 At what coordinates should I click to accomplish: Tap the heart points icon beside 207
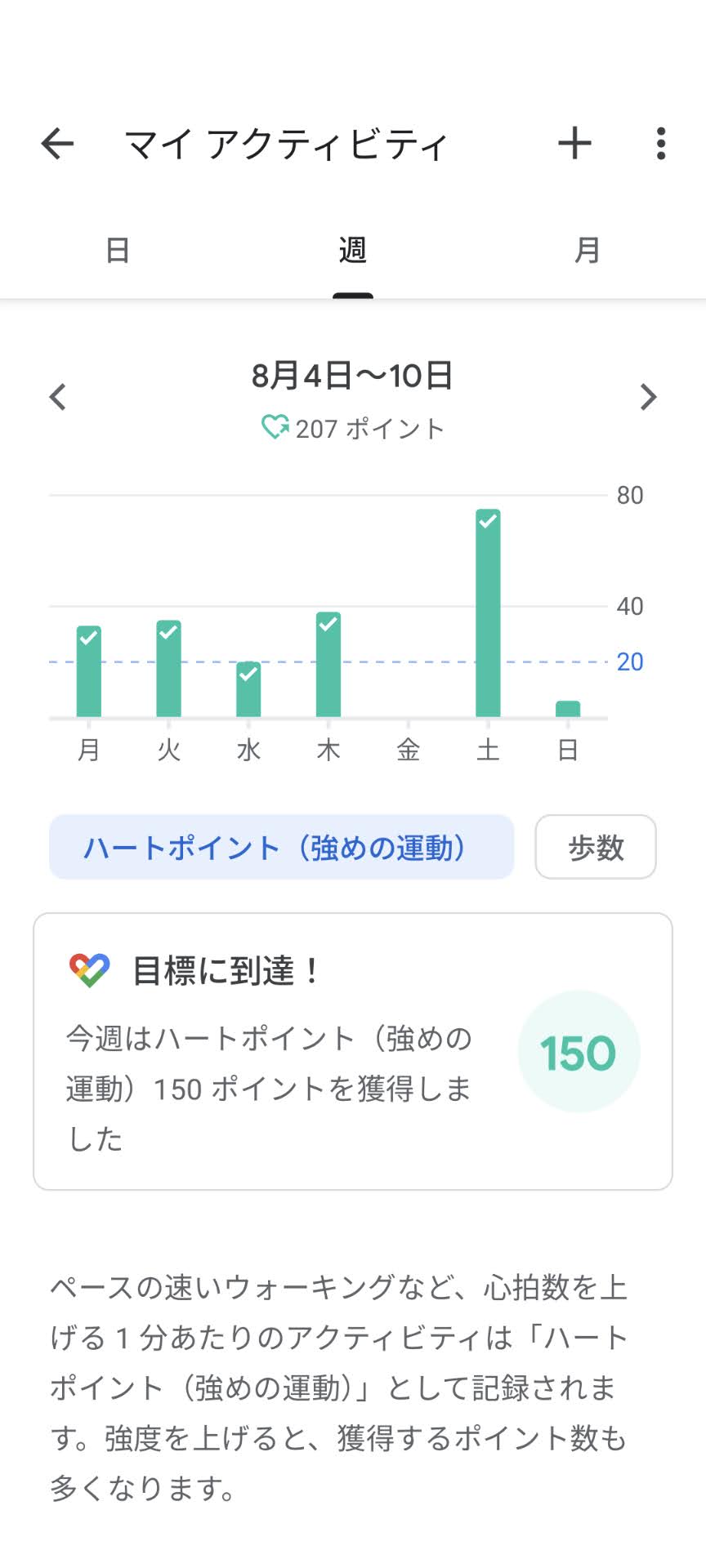pos(275,425)
